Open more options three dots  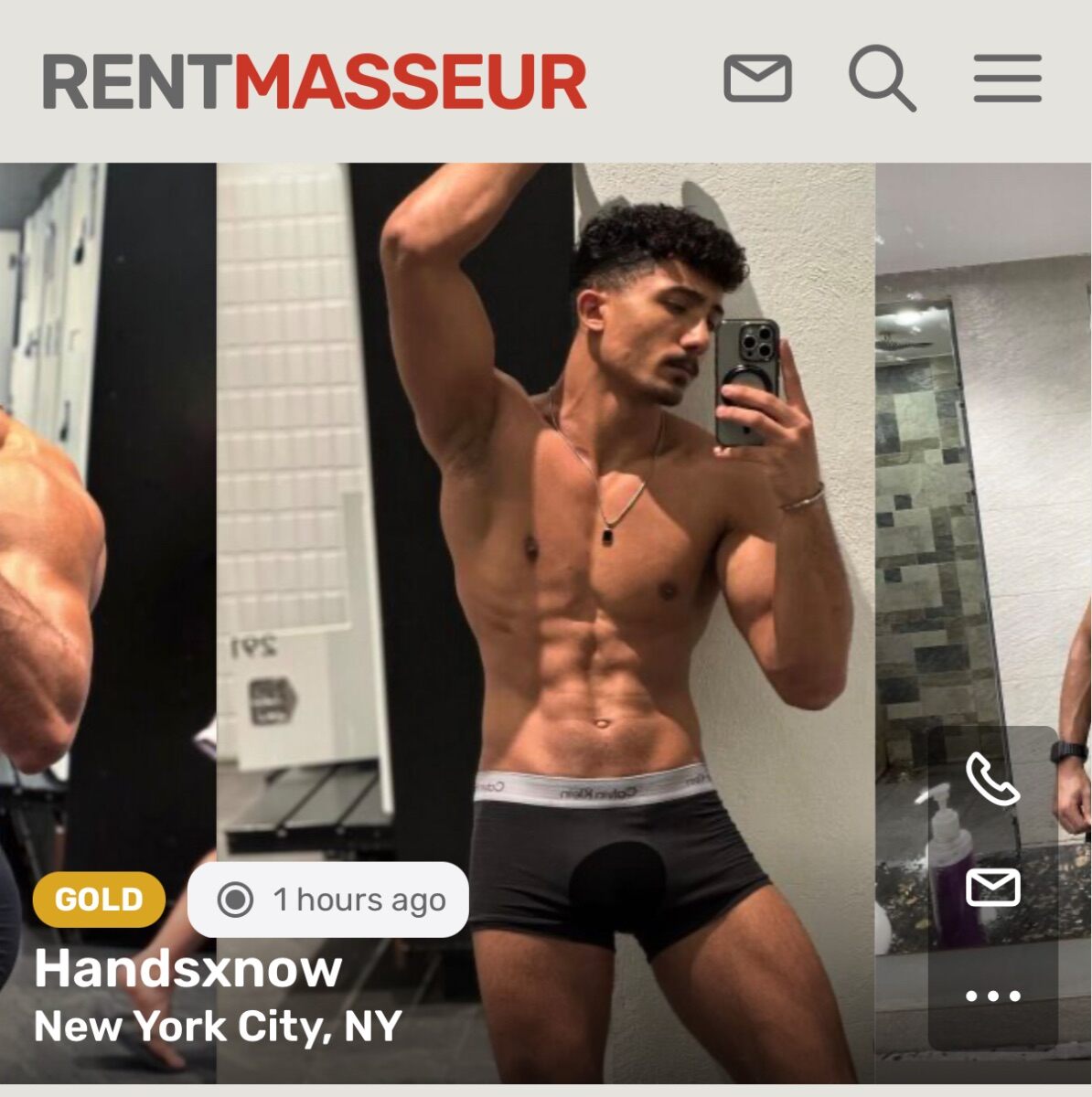(x=992, y=996)
